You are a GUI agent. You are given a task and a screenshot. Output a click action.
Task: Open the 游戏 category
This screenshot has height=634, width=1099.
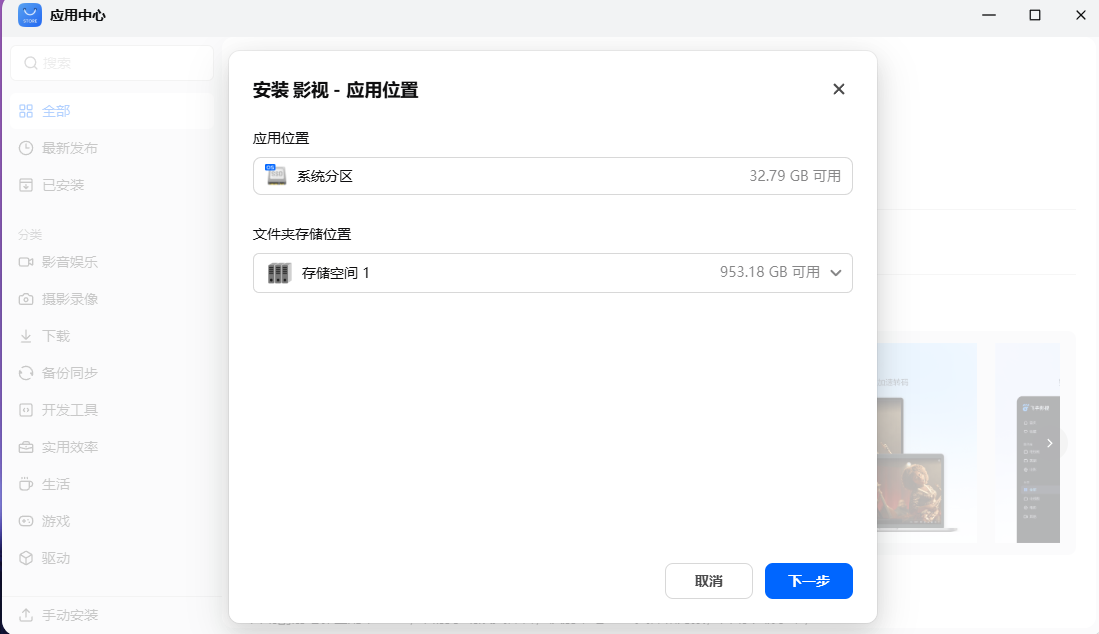click(x=56, y=521)
